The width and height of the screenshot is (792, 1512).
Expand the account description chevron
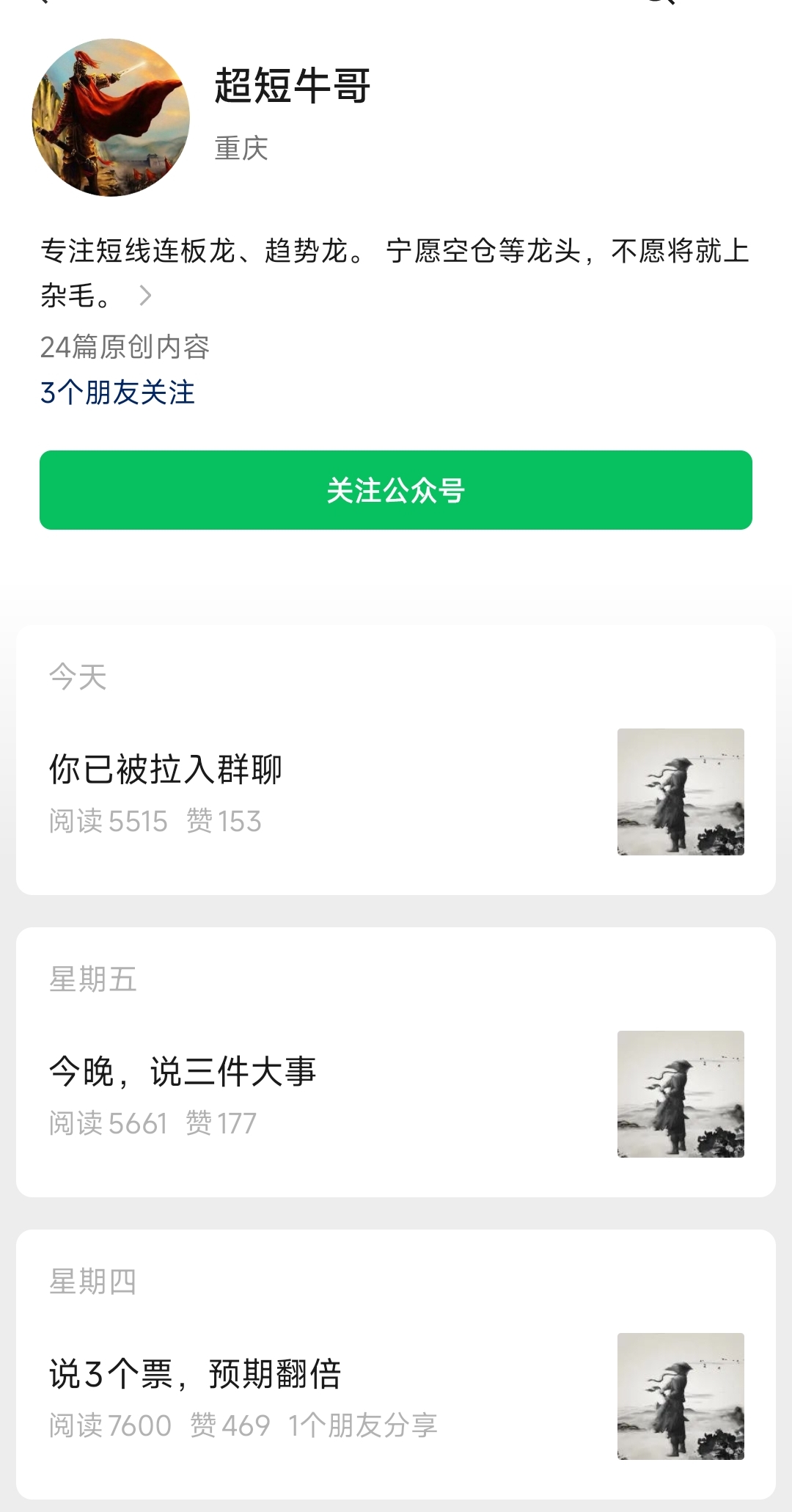pyautogui.click(x=145, y=296)
